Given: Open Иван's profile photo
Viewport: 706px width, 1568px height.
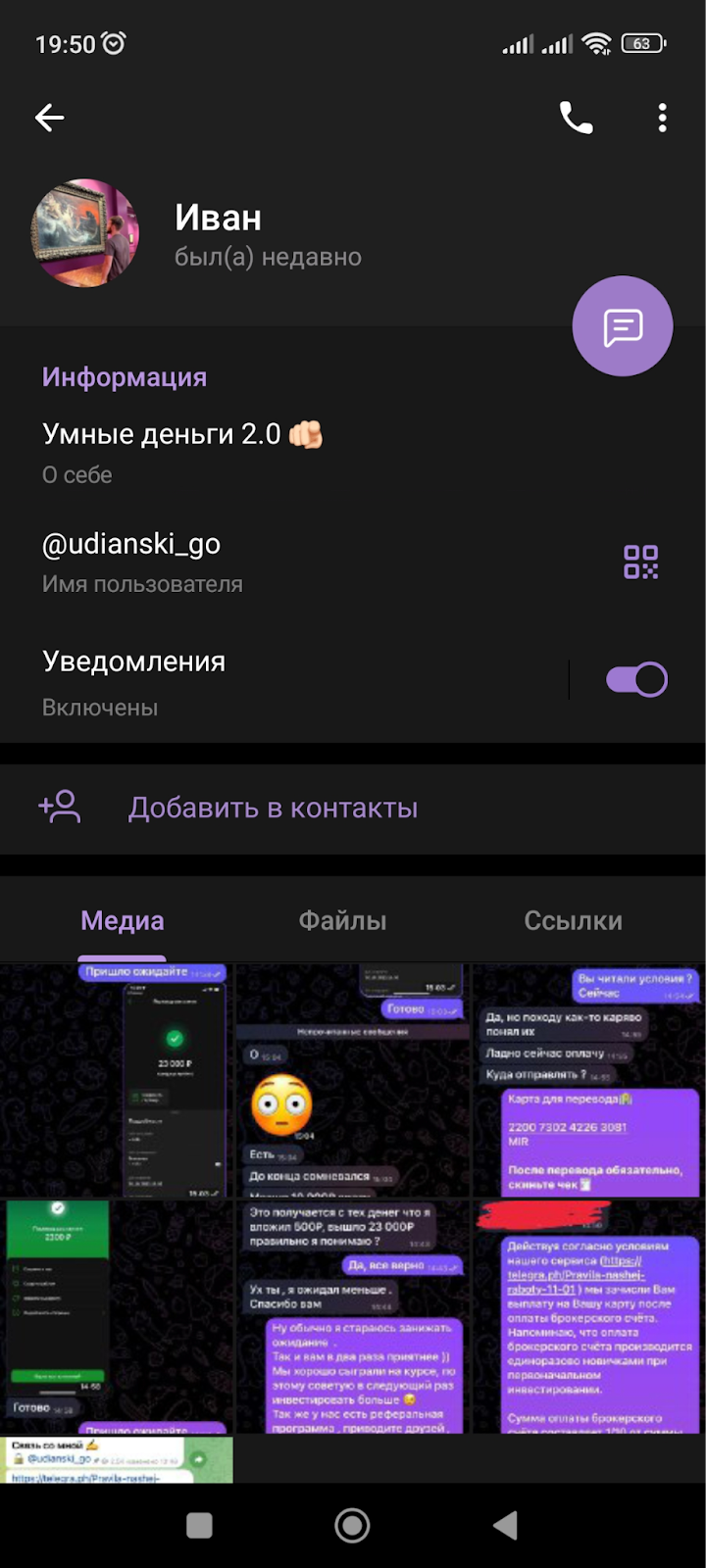Looking at the screenshot, I should (85, 233).
